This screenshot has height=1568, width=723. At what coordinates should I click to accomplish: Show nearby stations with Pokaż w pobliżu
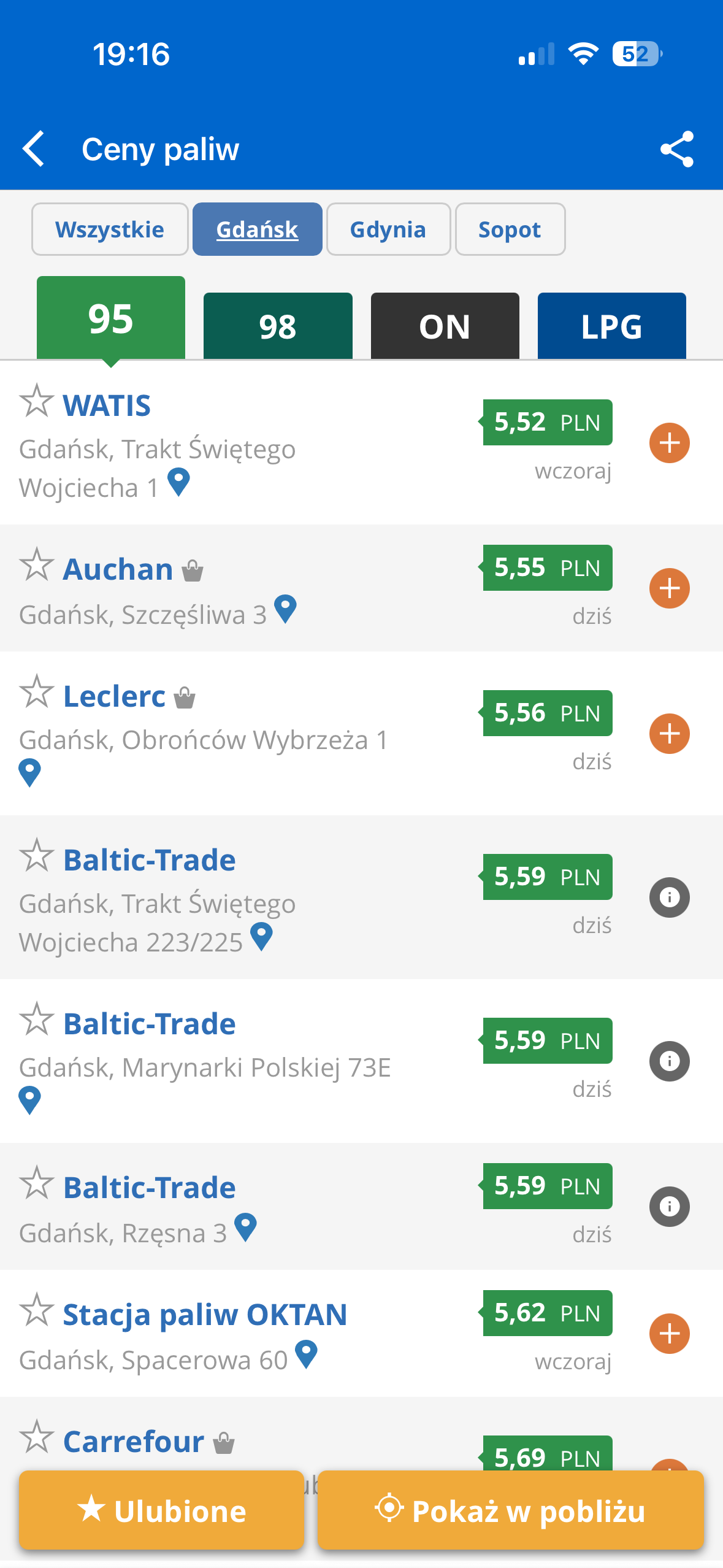coord(510,1510)
